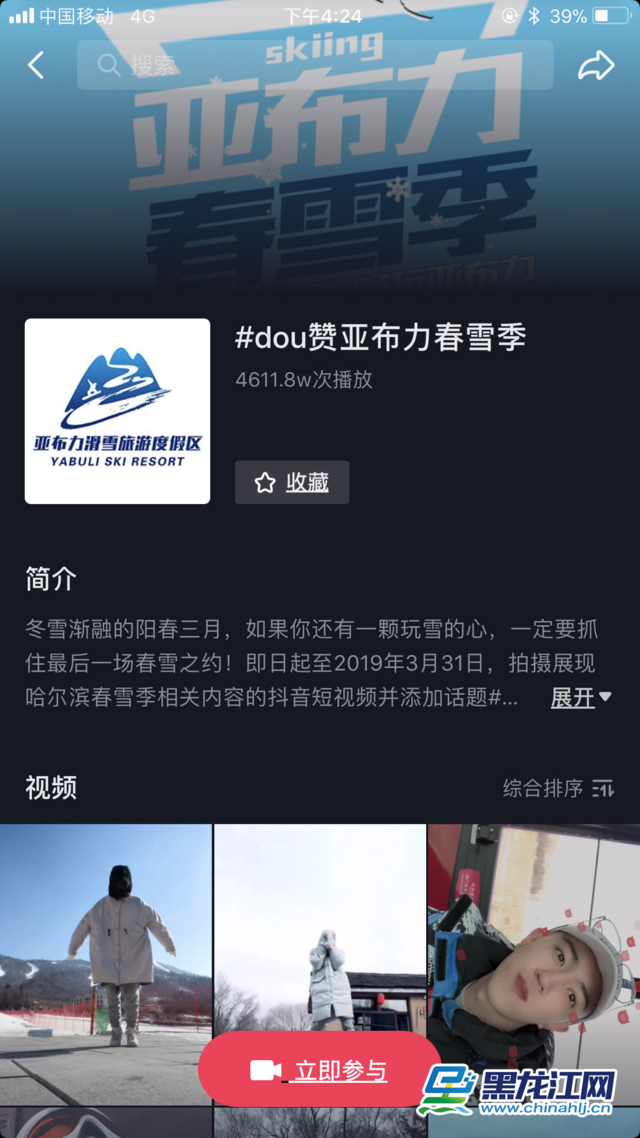Expand the 简介 description with 展开
The image size is (640, 1138).
pyautogui.click(x=580, y=698)
